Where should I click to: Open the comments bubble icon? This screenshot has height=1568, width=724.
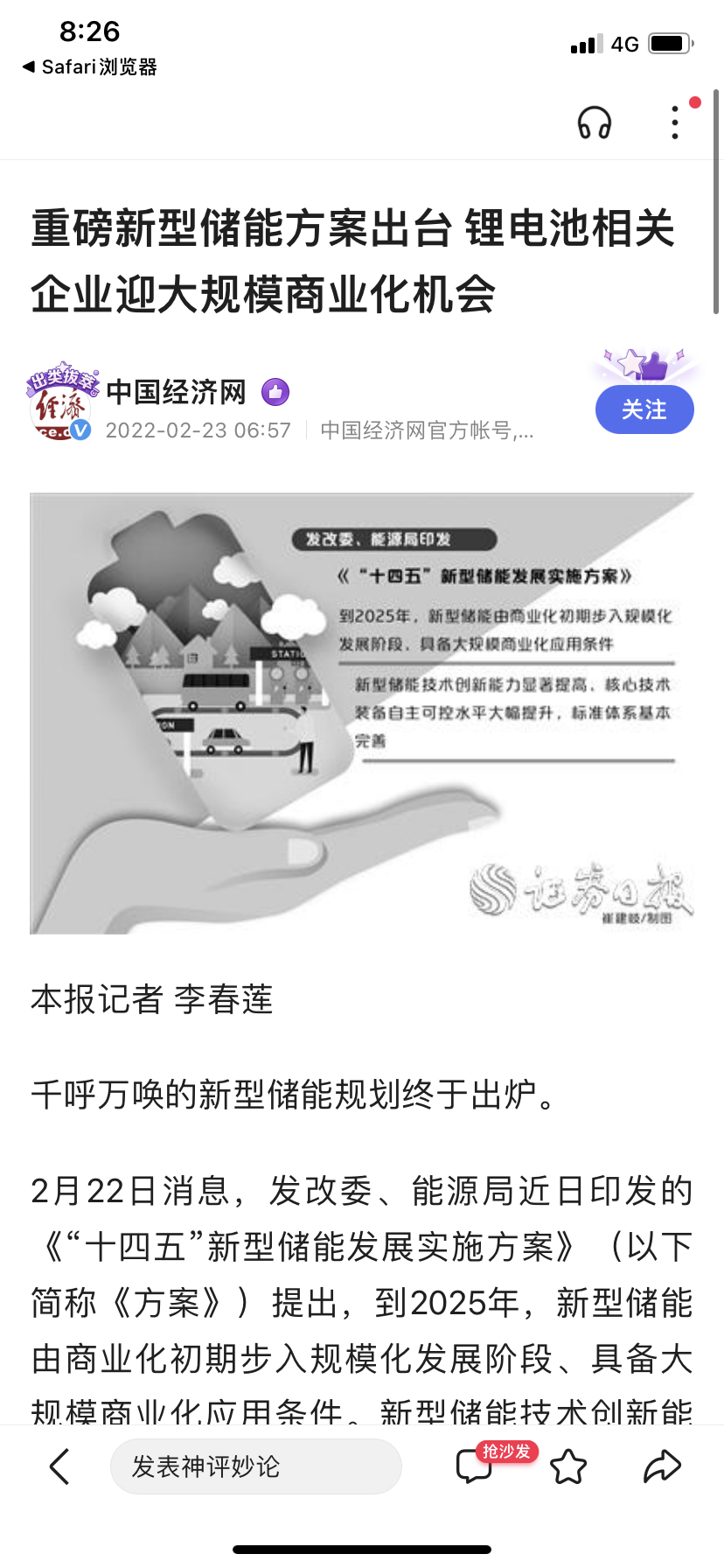coord(475,1466)
